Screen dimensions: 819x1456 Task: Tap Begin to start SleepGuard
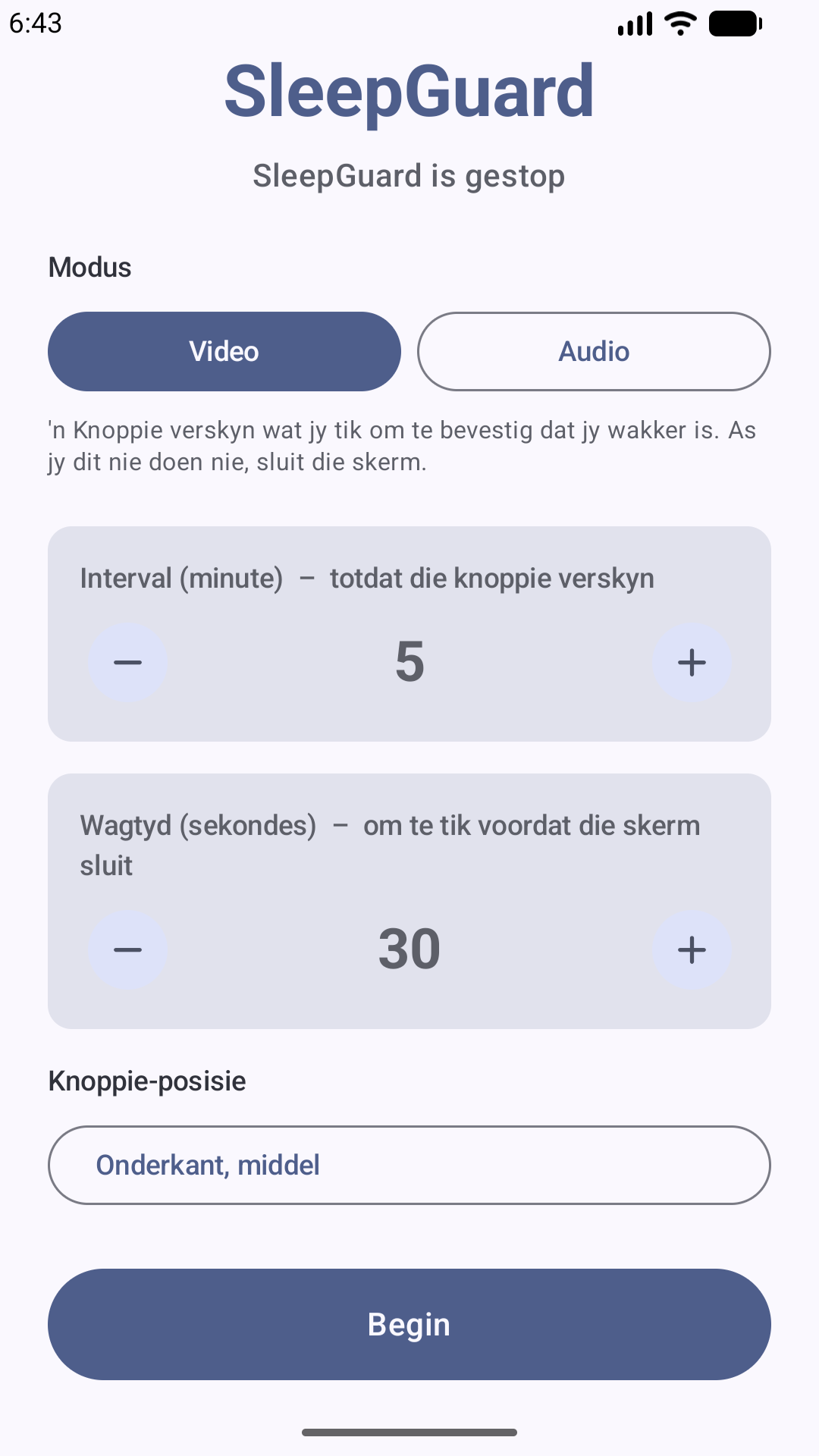(x=409, y=1324)
